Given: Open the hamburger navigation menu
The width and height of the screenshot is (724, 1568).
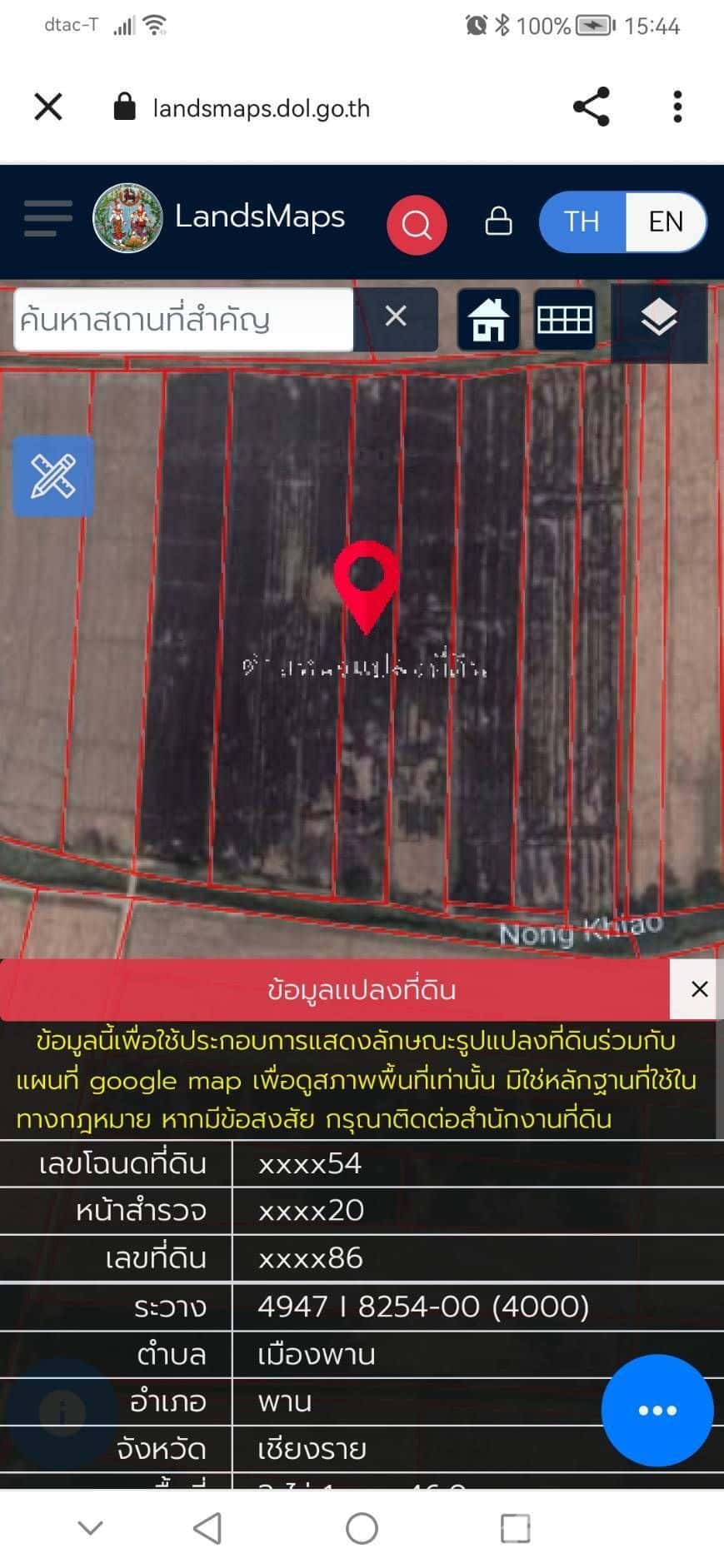Looking at the screenshot, I should 47,218.
